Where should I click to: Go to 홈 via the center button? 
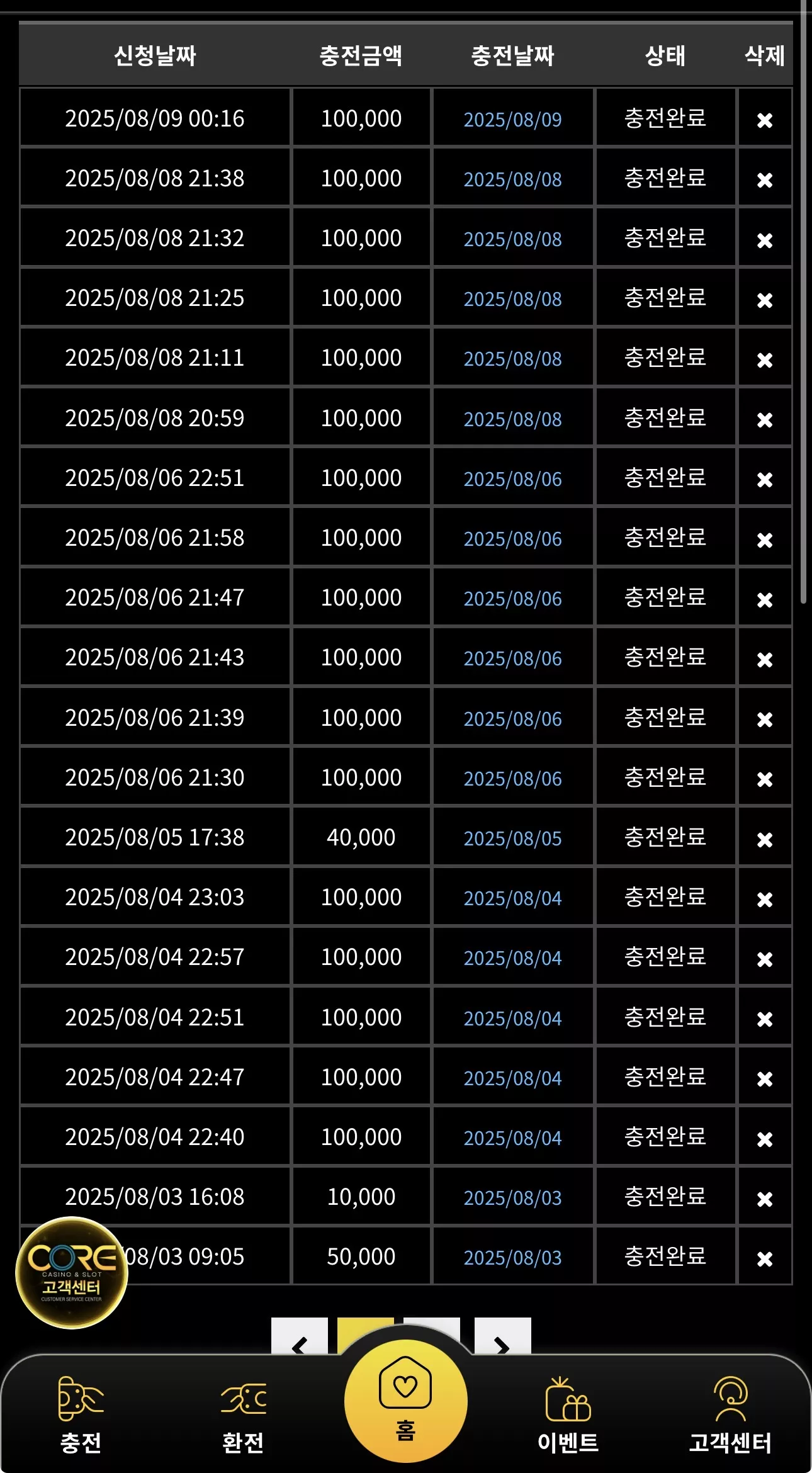tap(406, 1401)
